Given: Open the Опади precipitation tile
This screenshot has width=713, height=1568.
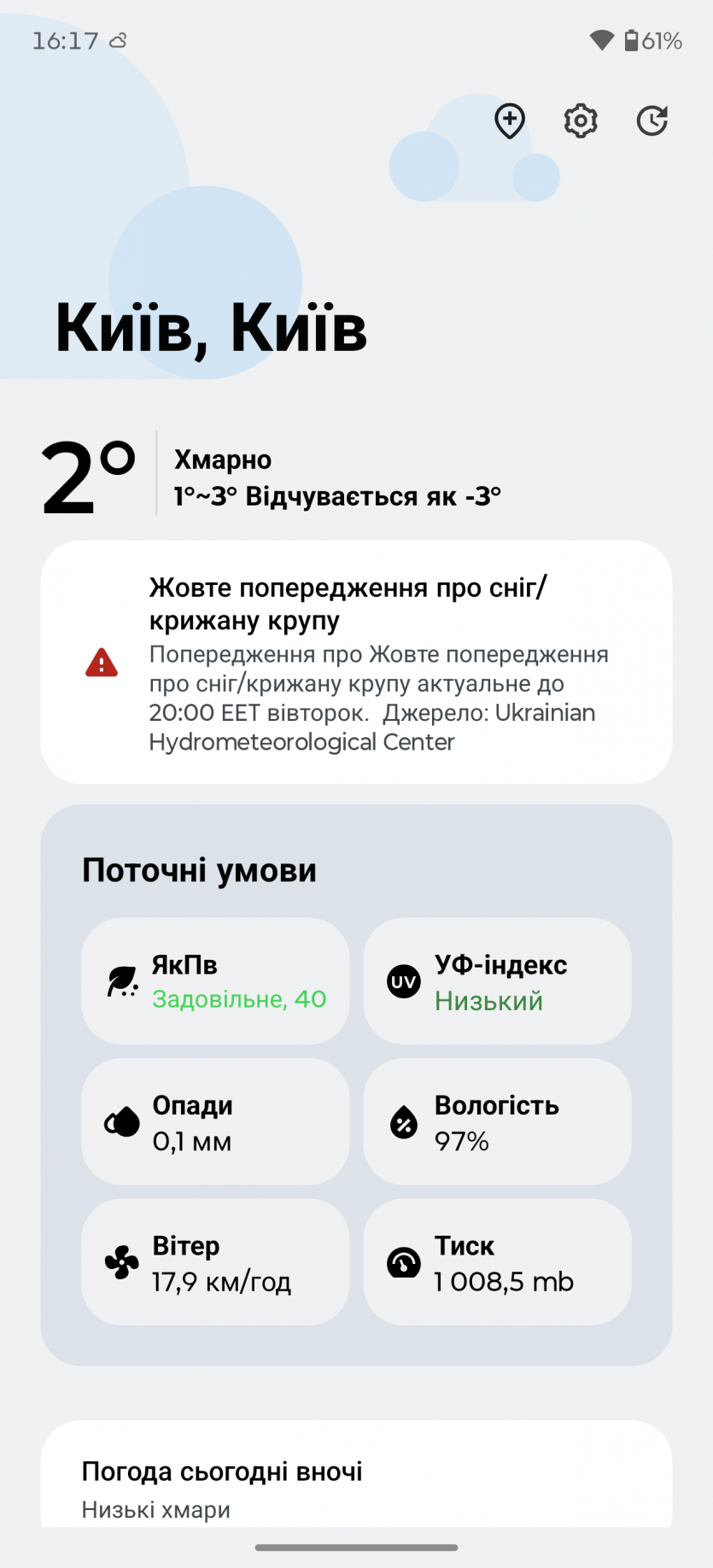Looking at the screenshot, I should (215, 1121).
